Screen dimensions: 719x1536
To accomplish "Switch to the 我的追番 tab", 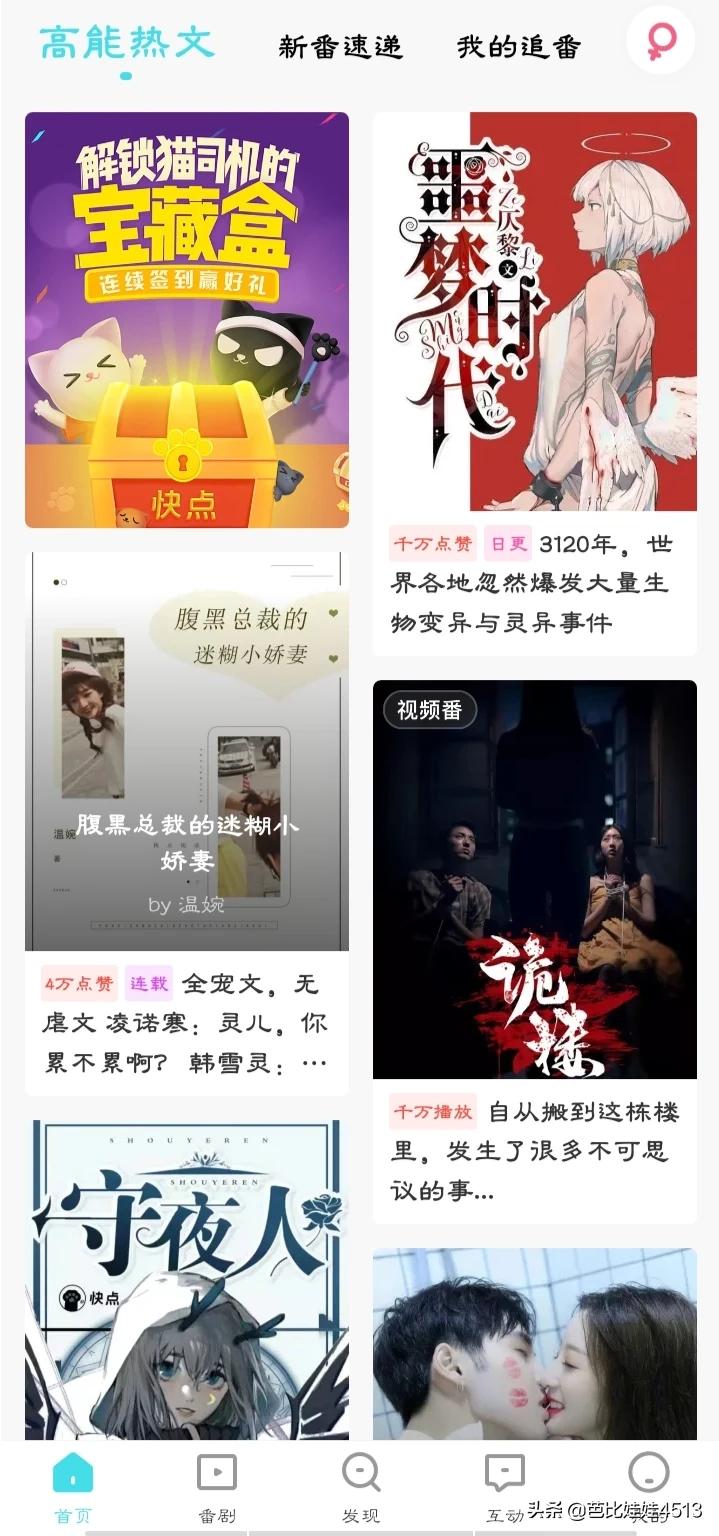I will pos(518,47).
